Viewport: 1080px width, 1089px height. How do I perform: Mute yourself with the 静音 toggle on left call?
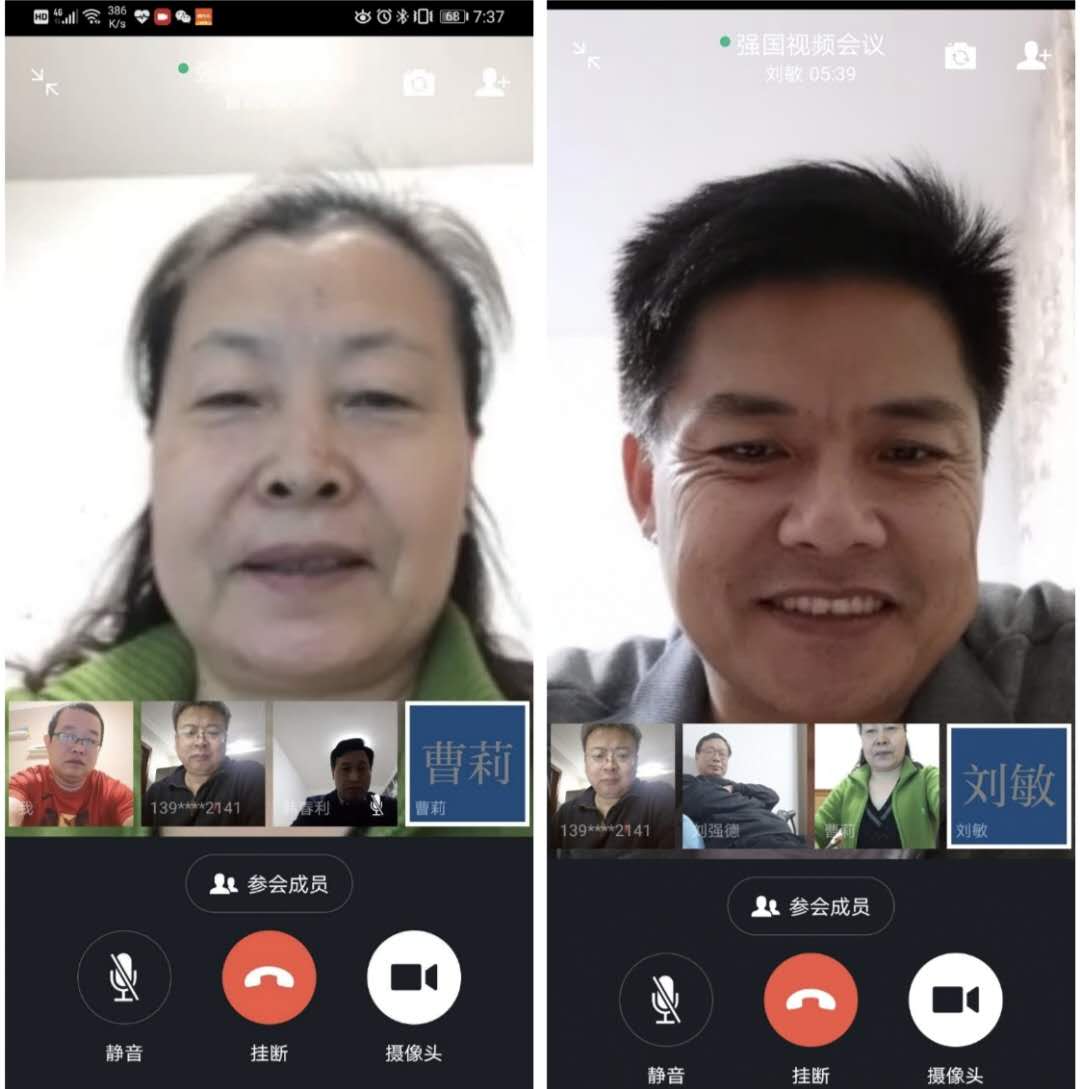click(123, 978)
